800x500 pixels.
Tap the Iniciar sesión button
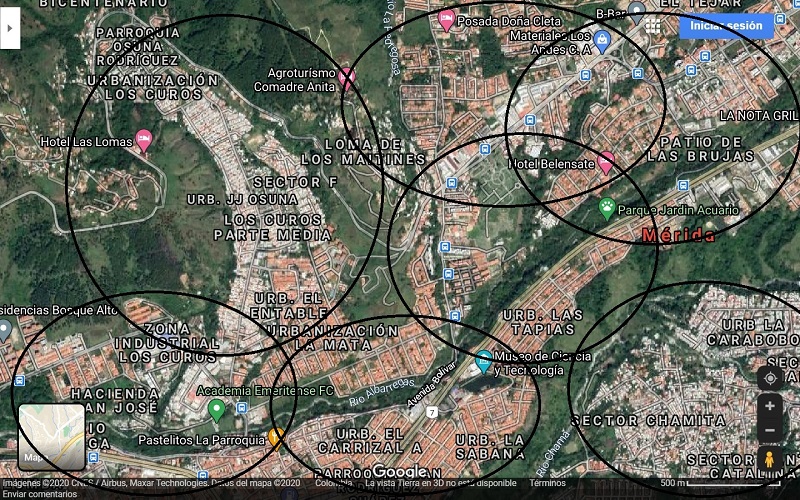click(726, 26)
